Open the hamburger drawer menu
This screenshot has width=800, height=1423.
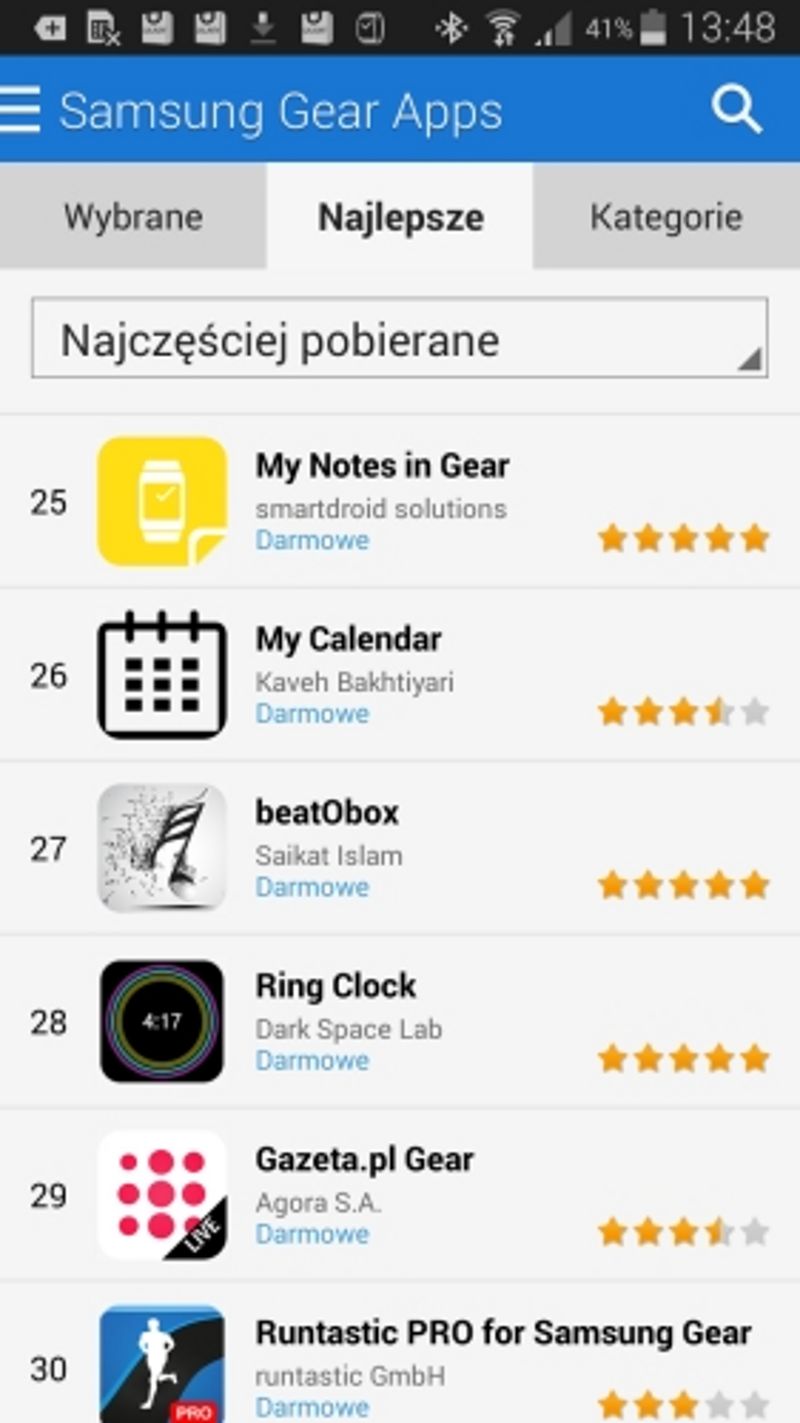tap(20, 109)
